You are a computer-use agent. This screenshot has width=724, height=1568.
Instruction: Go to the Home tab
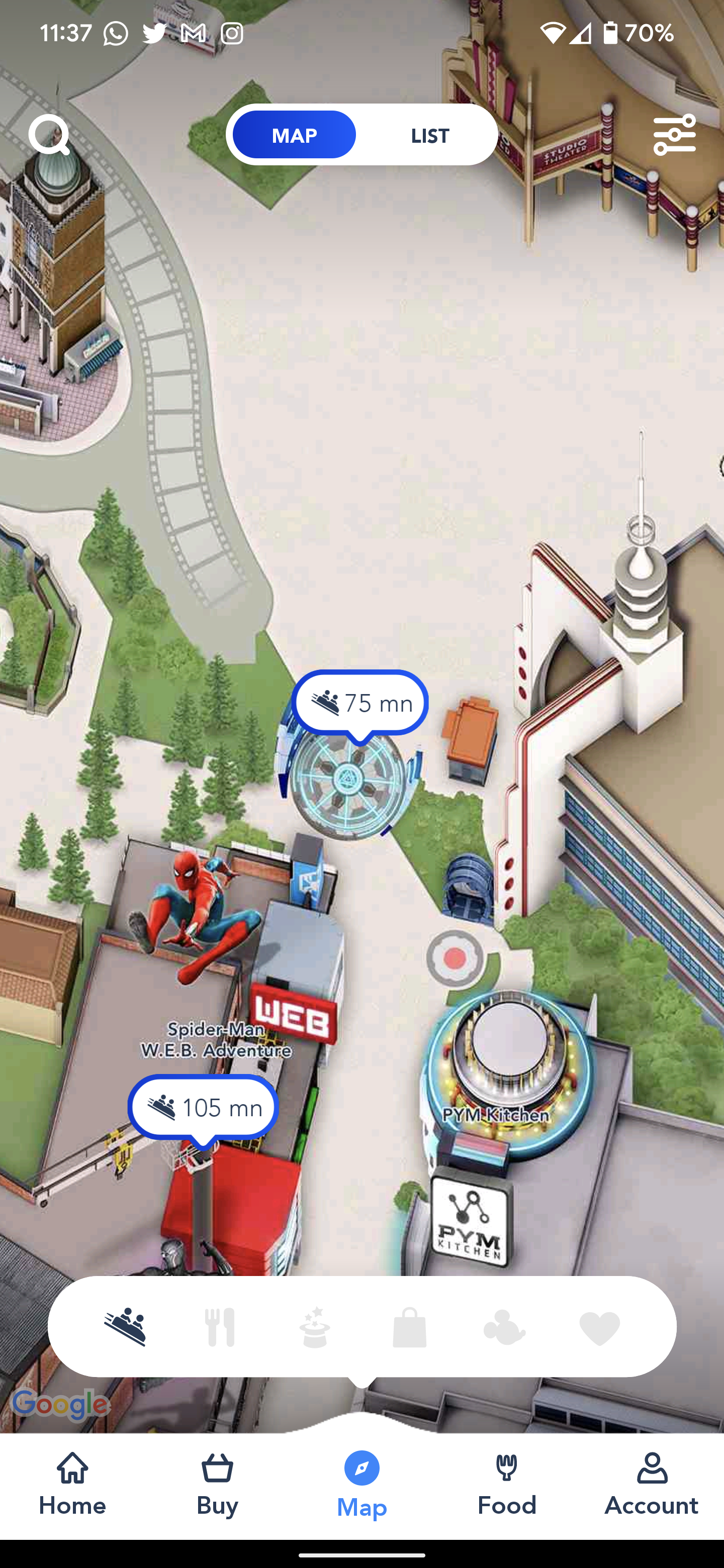(72, 1485)
